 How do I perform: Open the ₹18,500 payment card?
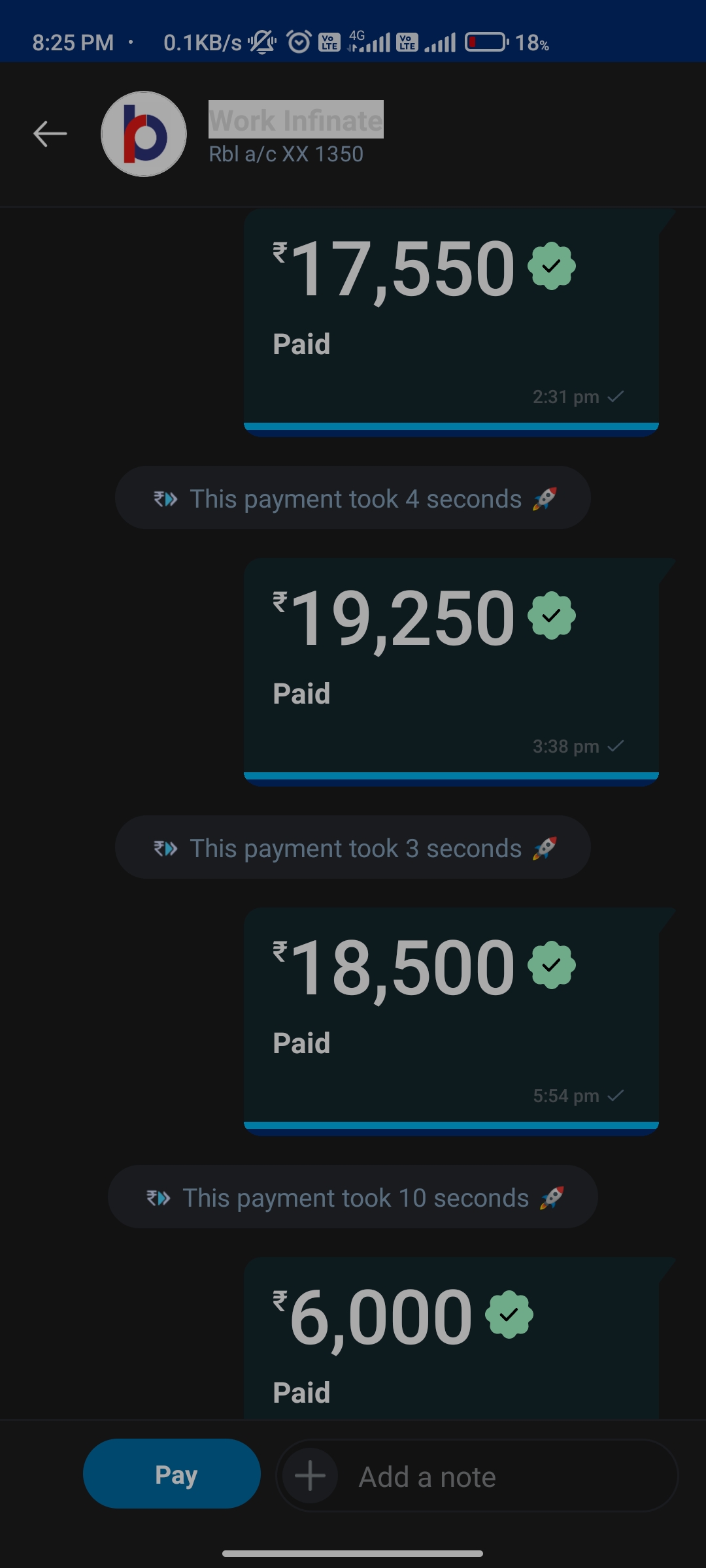[451, 1019]
